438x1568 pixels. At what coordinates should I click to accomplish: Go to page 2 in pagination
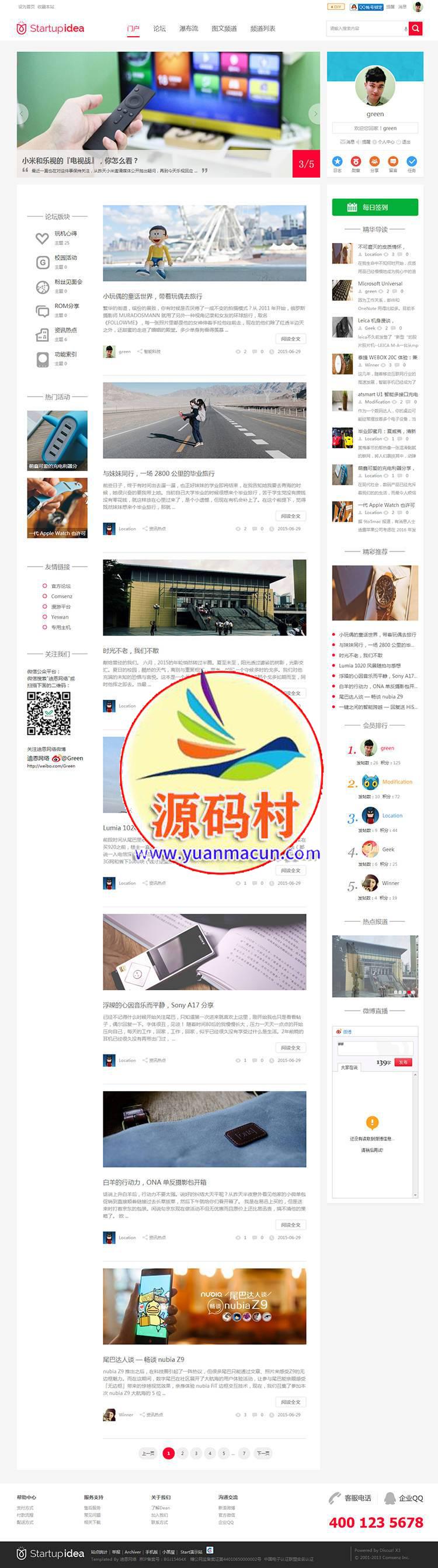[182, 1453]
